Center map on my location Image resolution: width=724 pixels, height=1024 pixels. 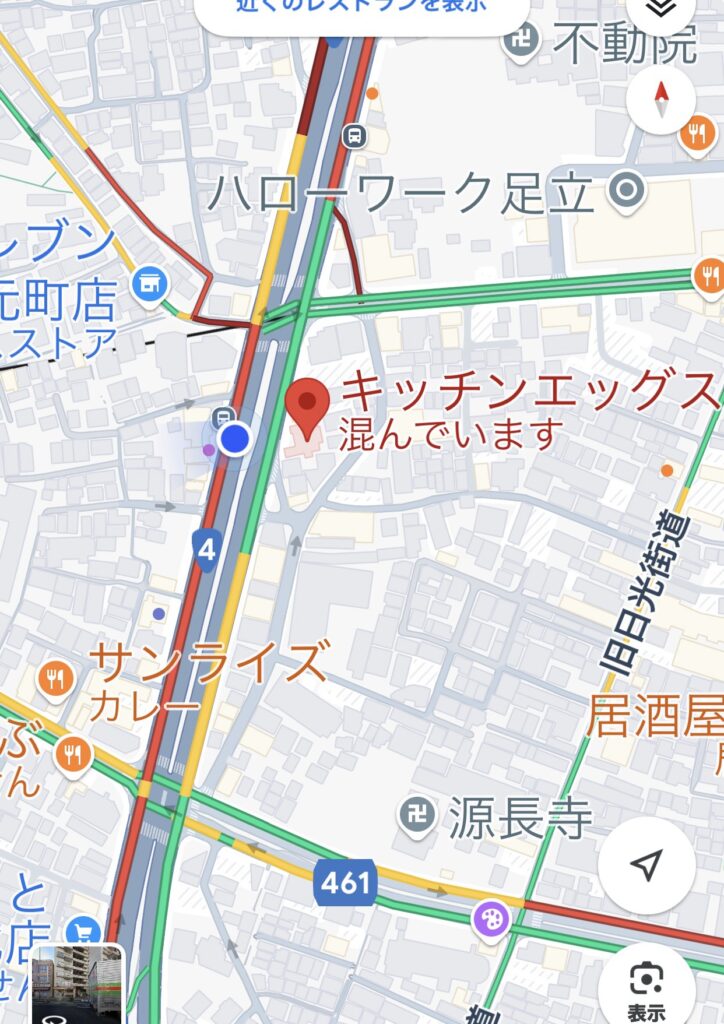[x=646, y=866]
